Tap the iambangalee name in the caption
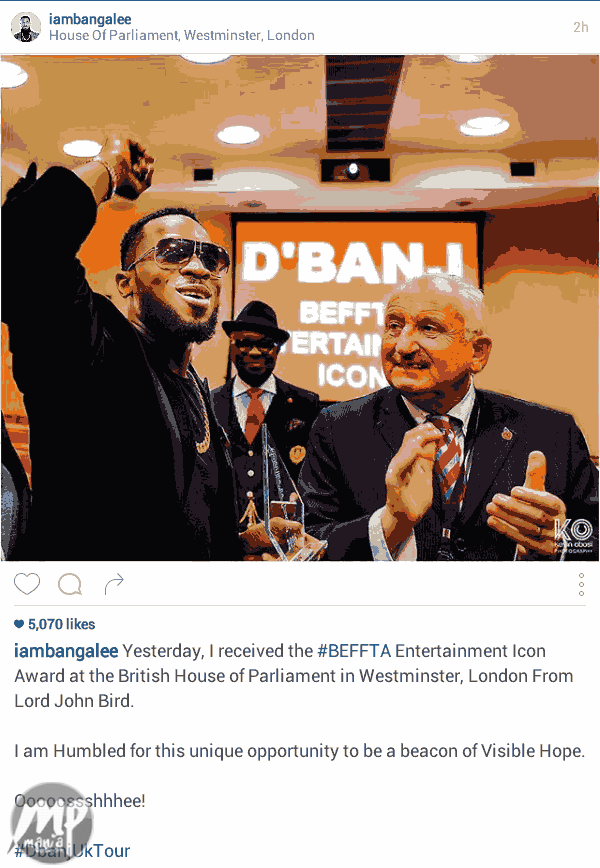600x868 pixels. pyautogui.click(x=66, y=651)
